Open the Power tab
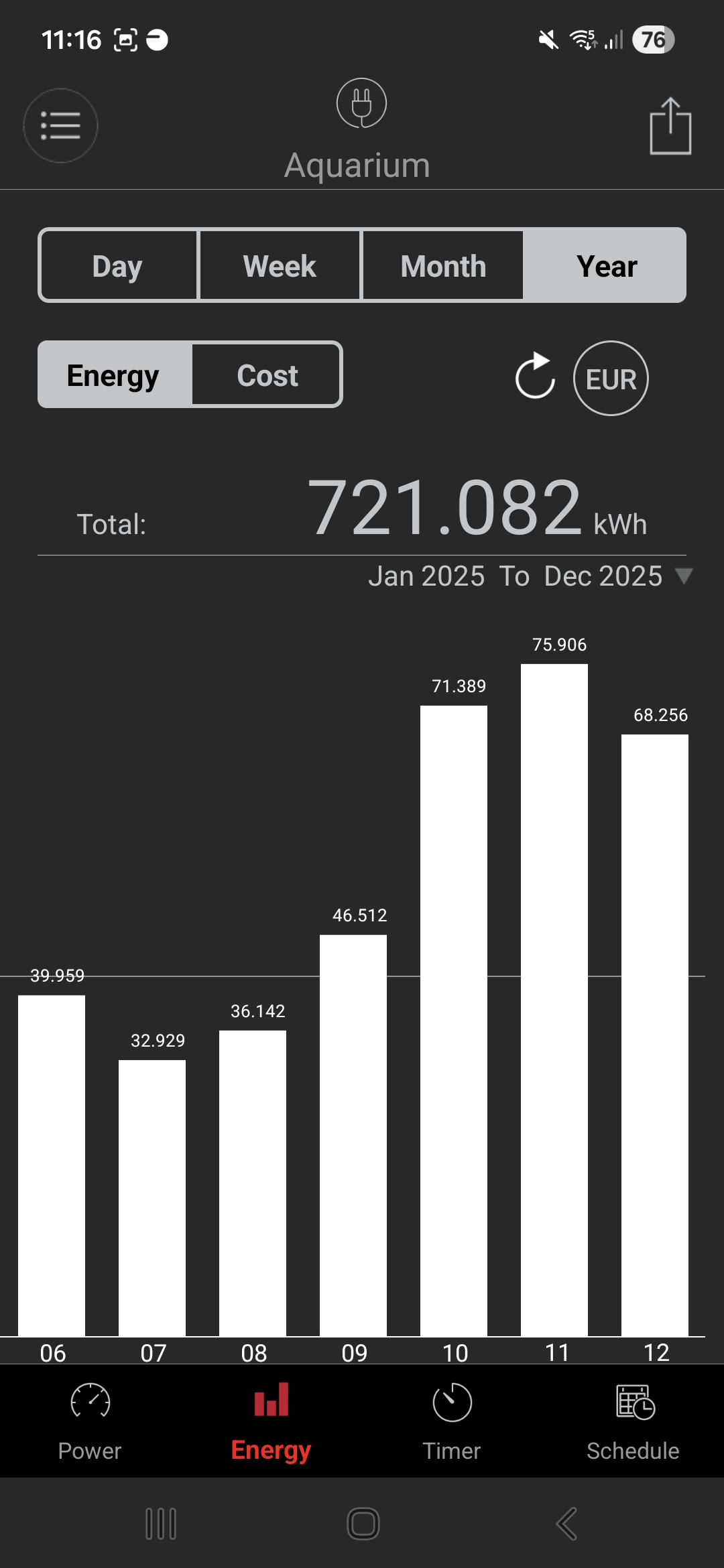This screenshot has width=724, height=1568. point(90,1421)
